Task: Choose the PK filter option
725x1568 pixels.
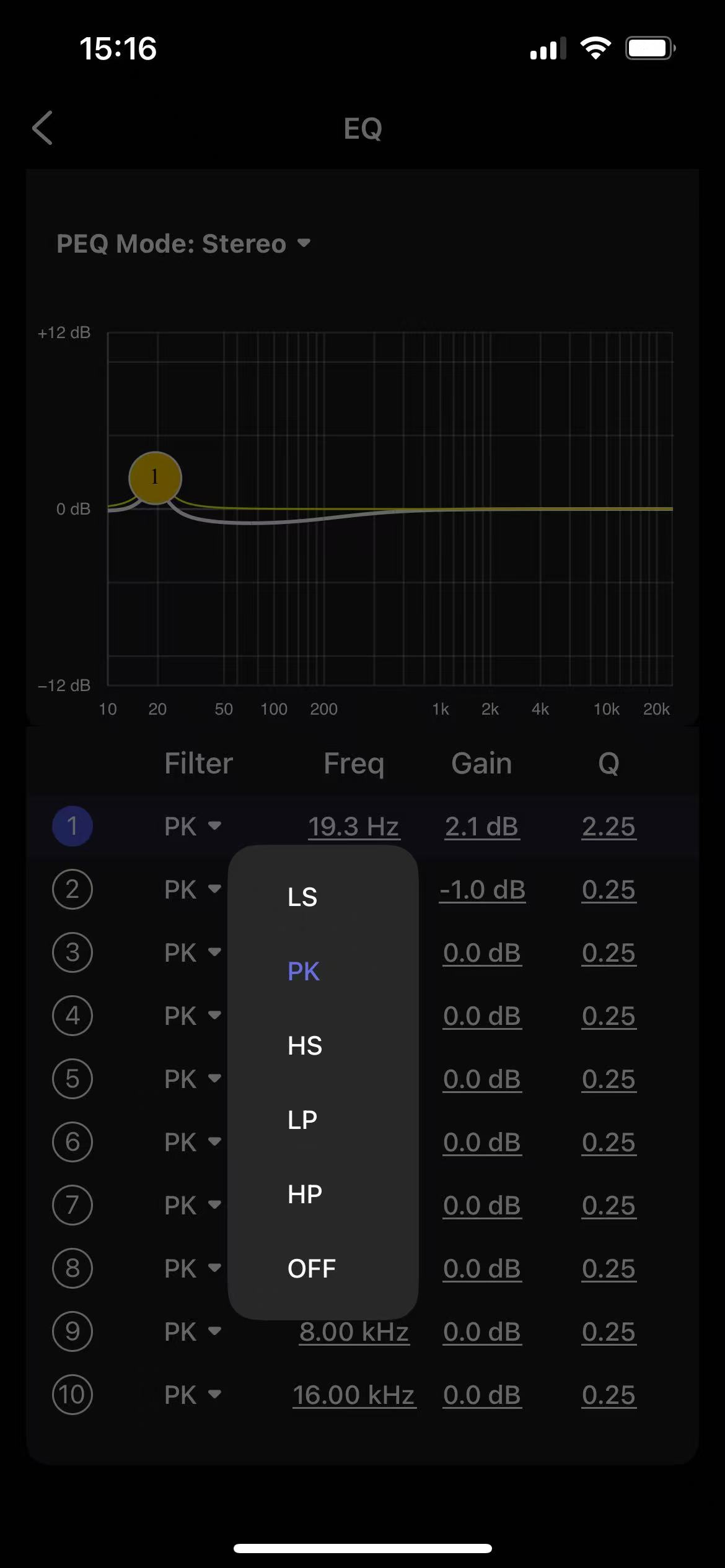Action: click(304, 971)
